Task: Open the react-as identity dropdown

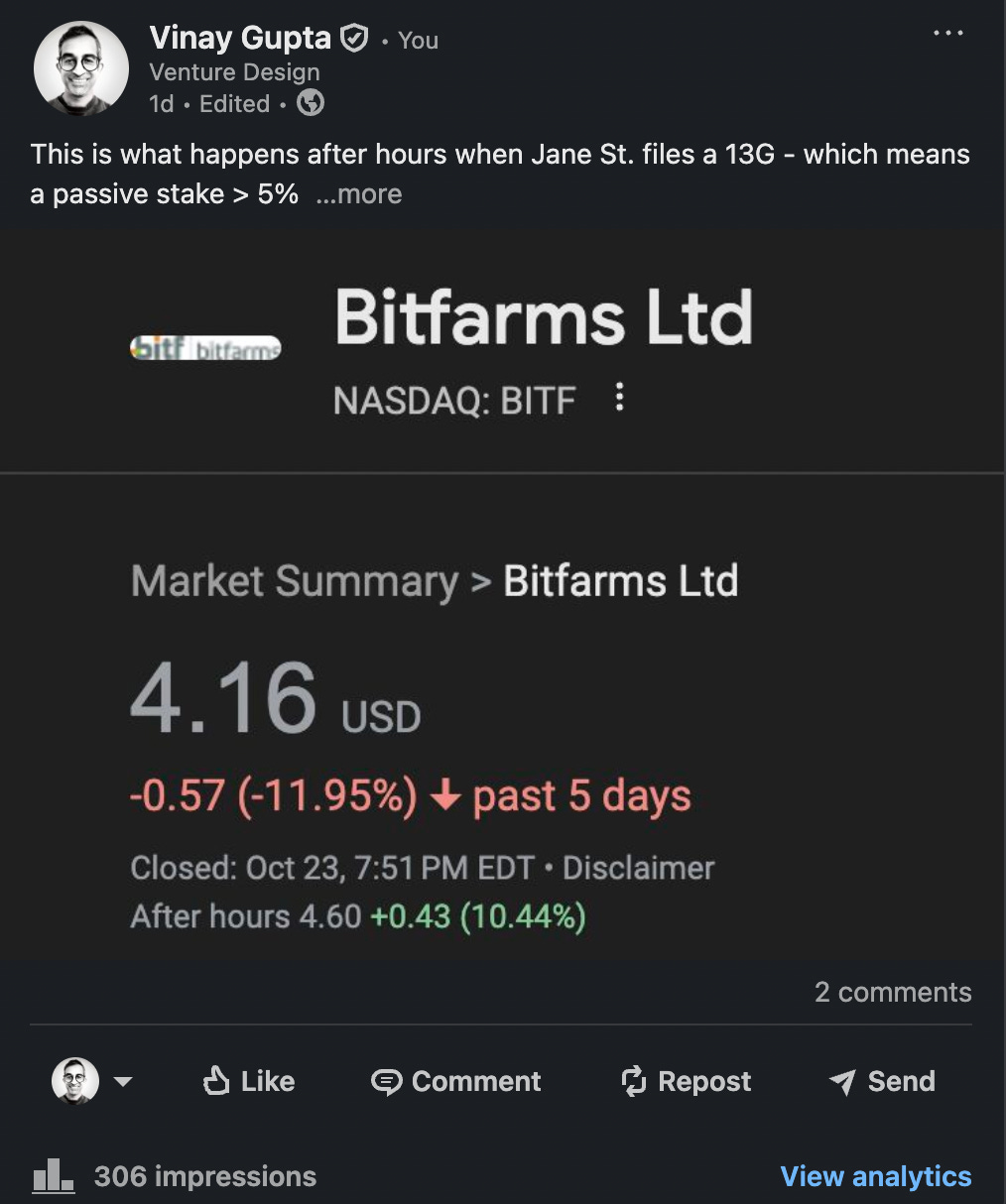Action: tap(92, 1081)
